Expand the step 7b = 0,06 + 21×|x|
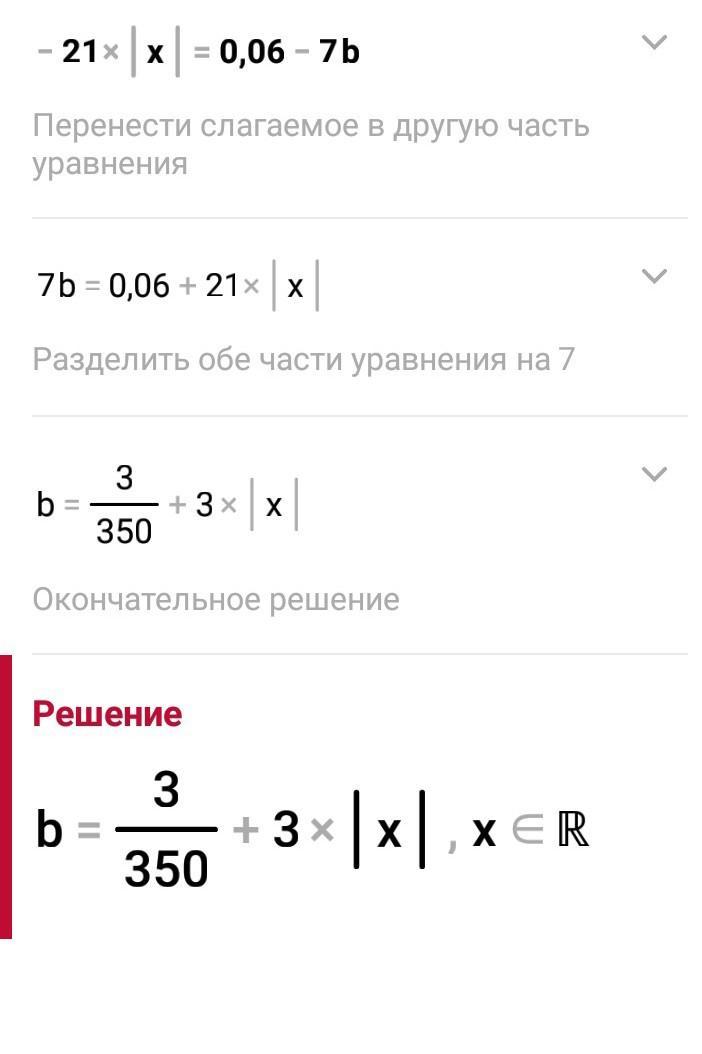The image size is (702, 1054). click(653, 276)
